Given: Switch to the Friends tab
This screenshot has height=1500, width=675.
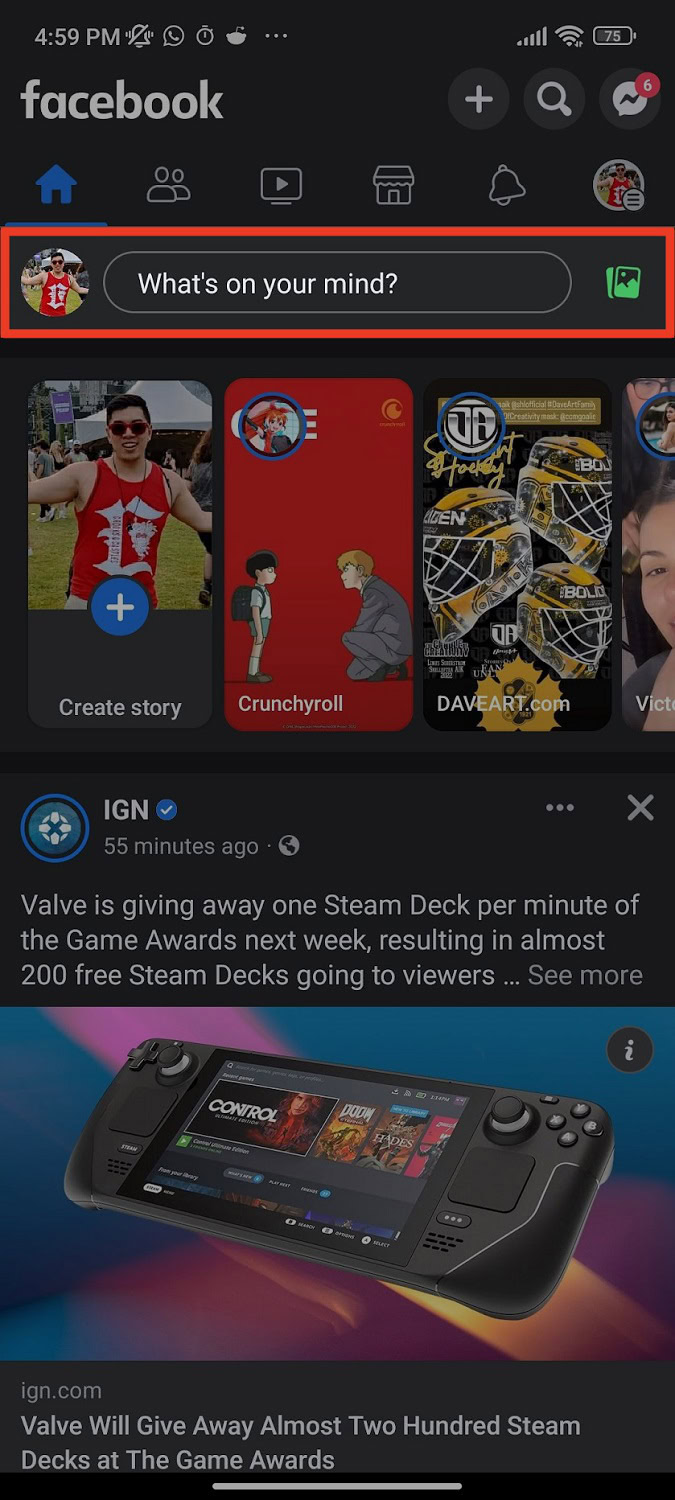Looking at the screenshot, I should pyautogui.click(x=168, y=185).
